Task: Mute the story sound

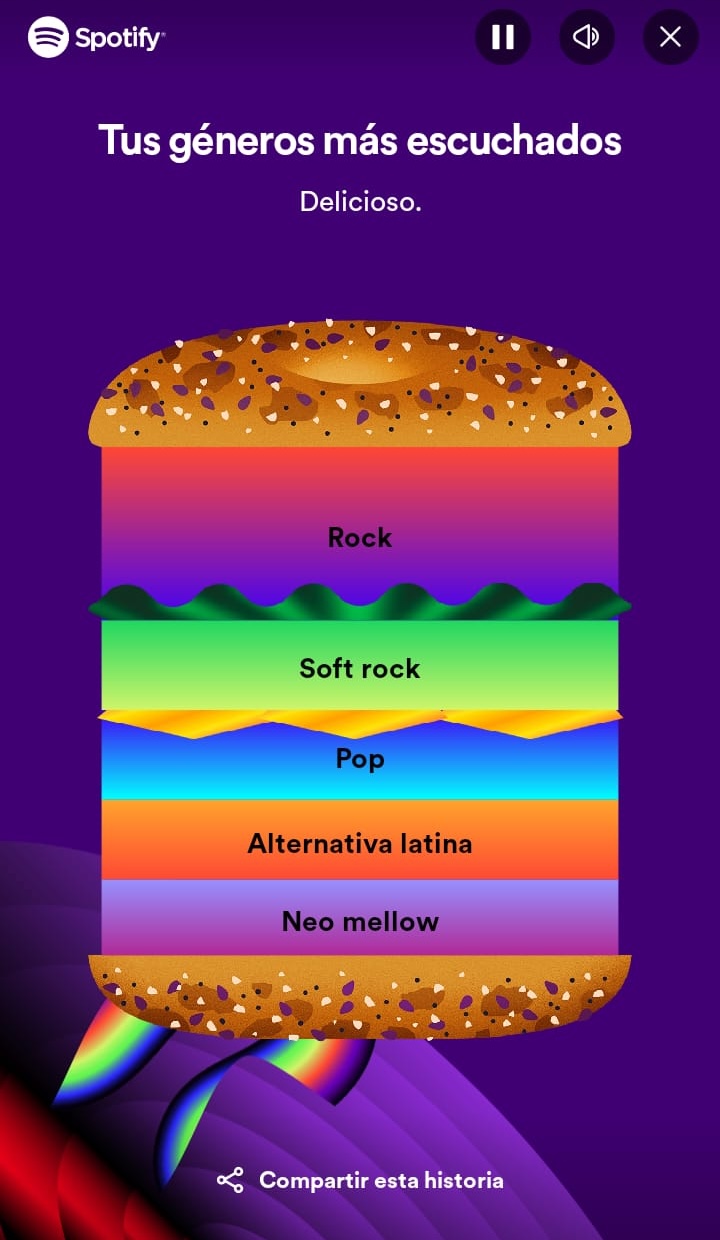Action: 586,38
